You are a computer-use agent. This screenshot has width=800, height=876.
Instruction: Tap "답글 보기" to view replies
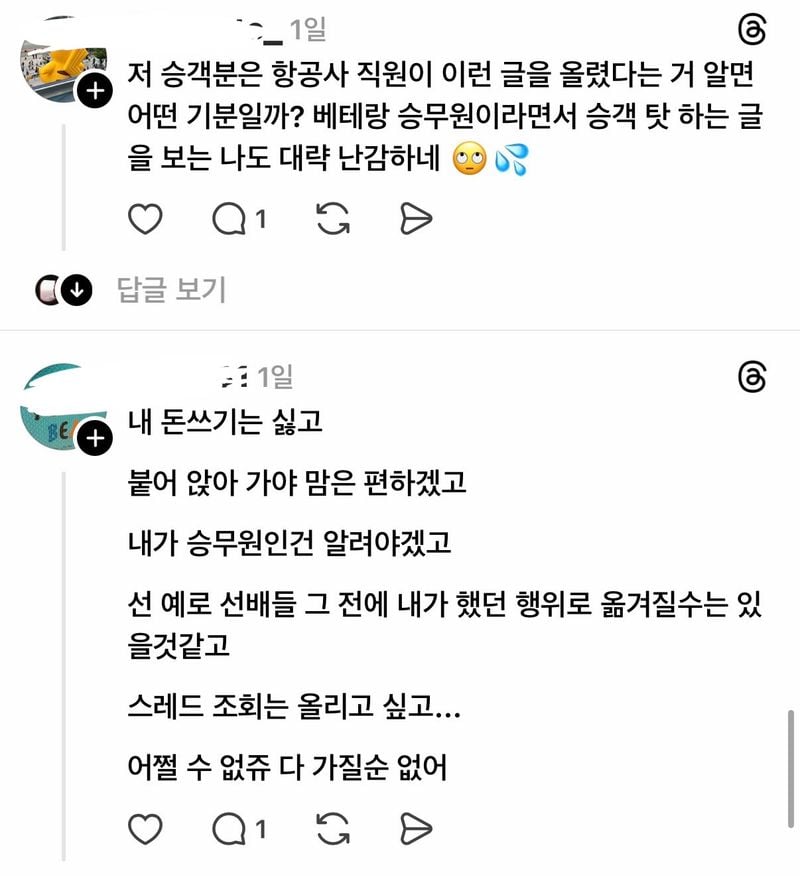[172, 290]
